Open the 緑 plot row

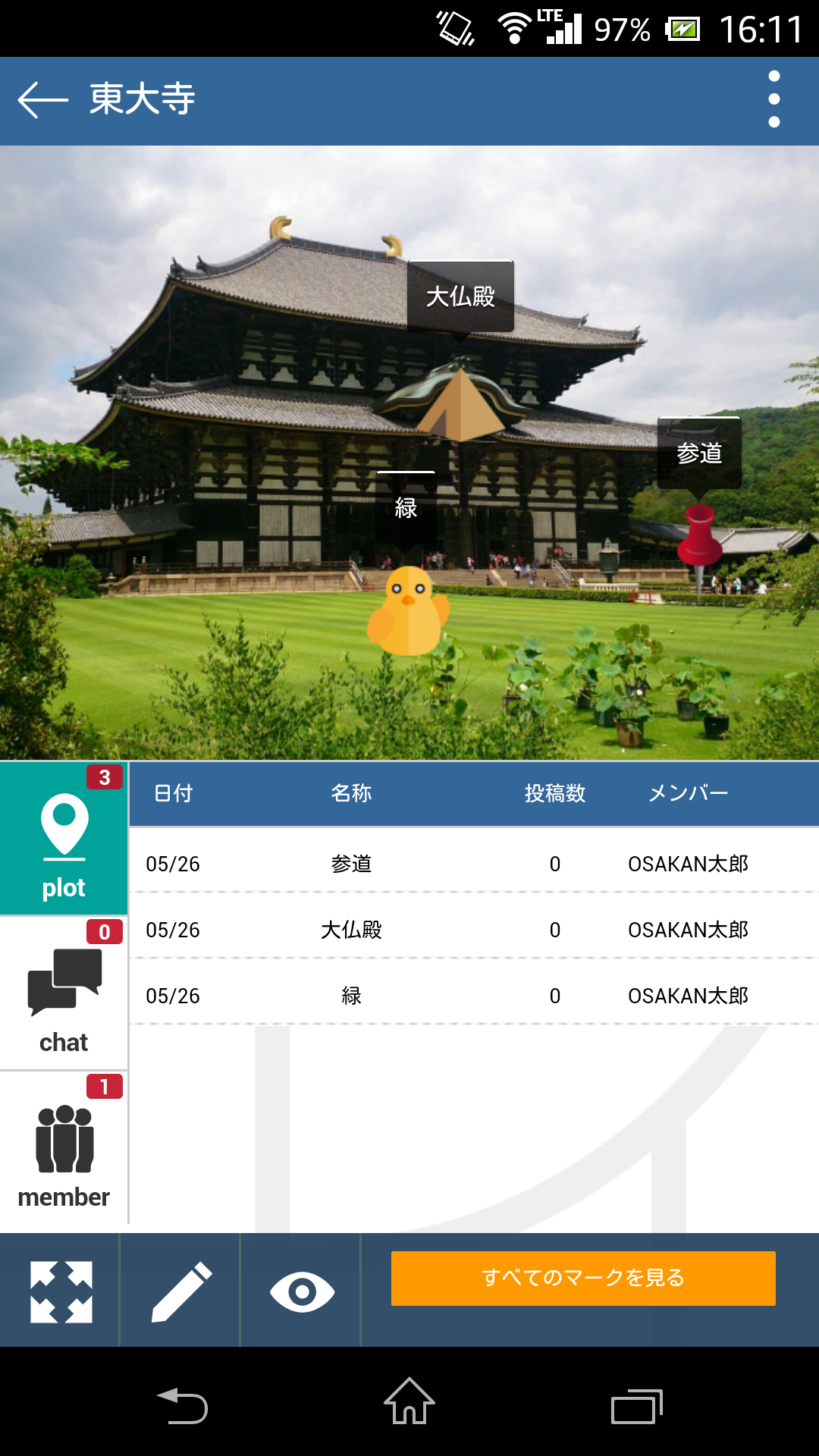(473, 996)
